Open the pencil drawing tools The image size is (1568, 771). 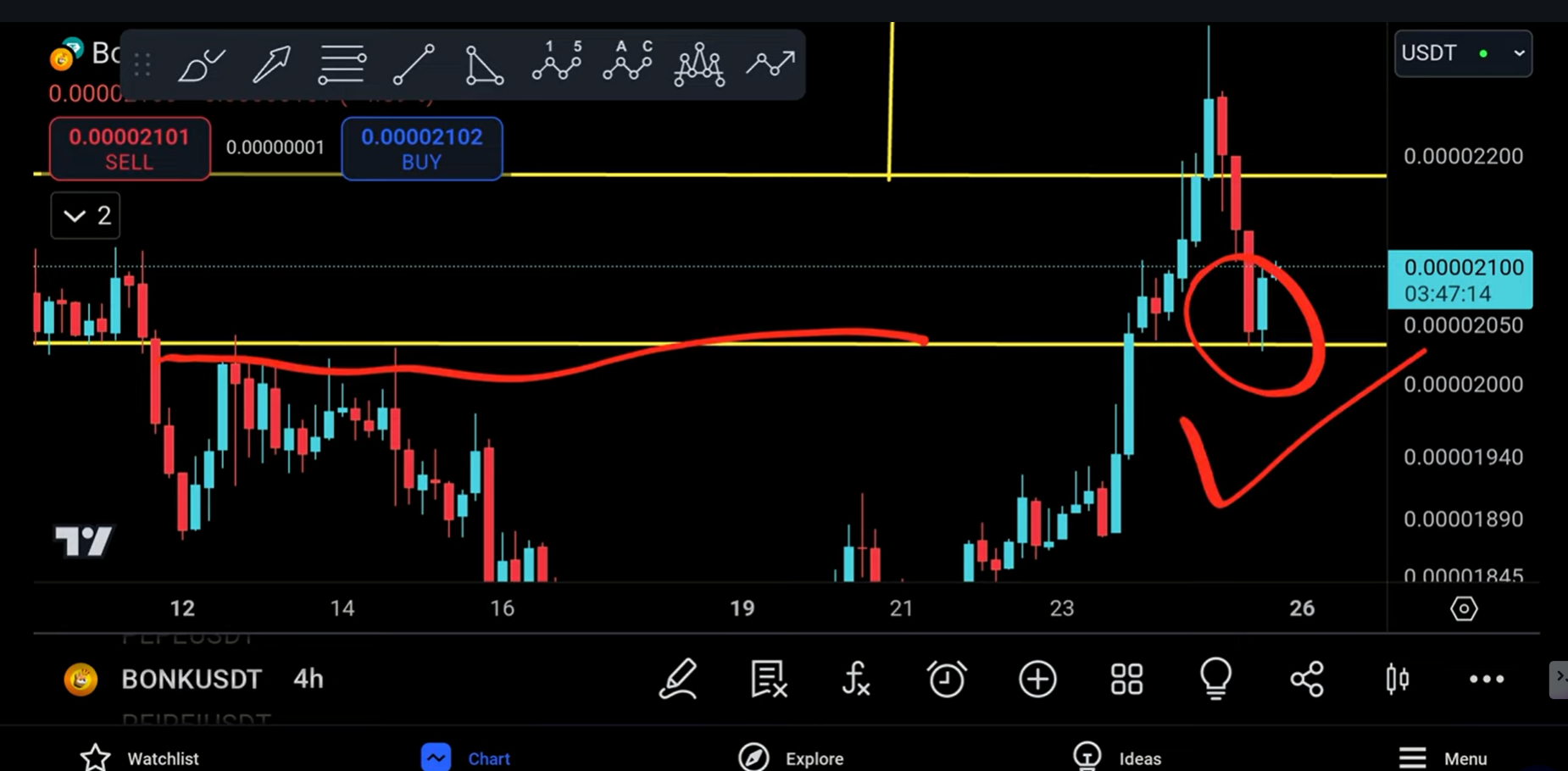click(x=678, y=679)
